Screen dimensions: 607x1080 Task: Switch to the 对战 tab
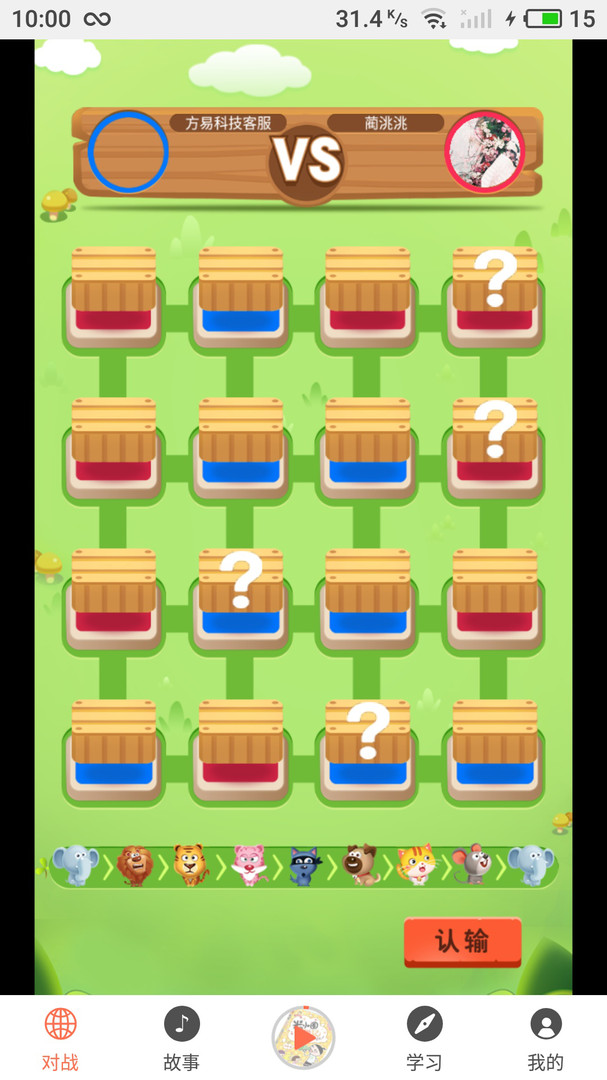61,1039
